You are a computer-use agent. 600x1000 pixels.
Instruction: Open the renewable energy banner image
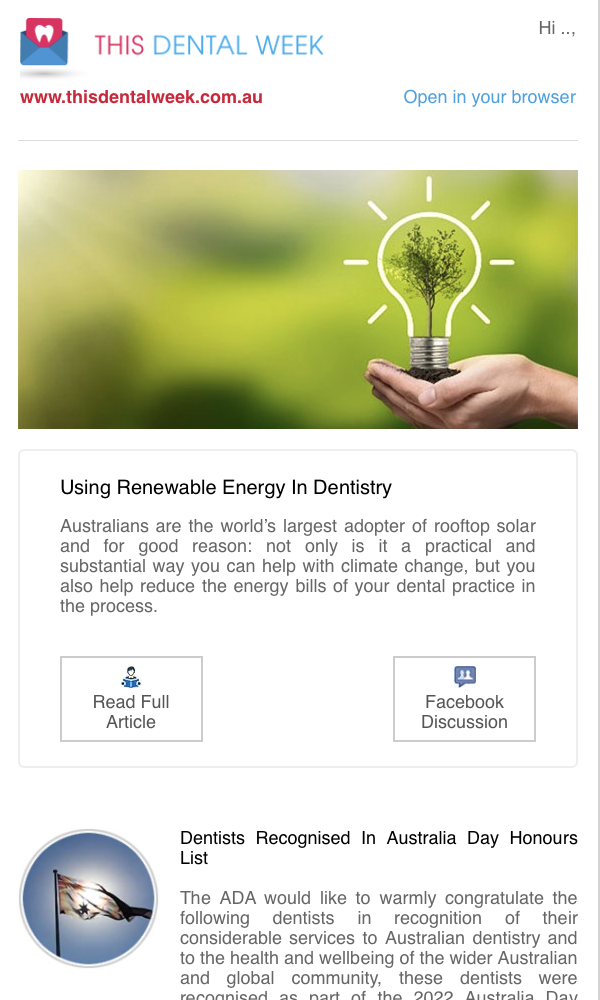(x=298, y=299)
